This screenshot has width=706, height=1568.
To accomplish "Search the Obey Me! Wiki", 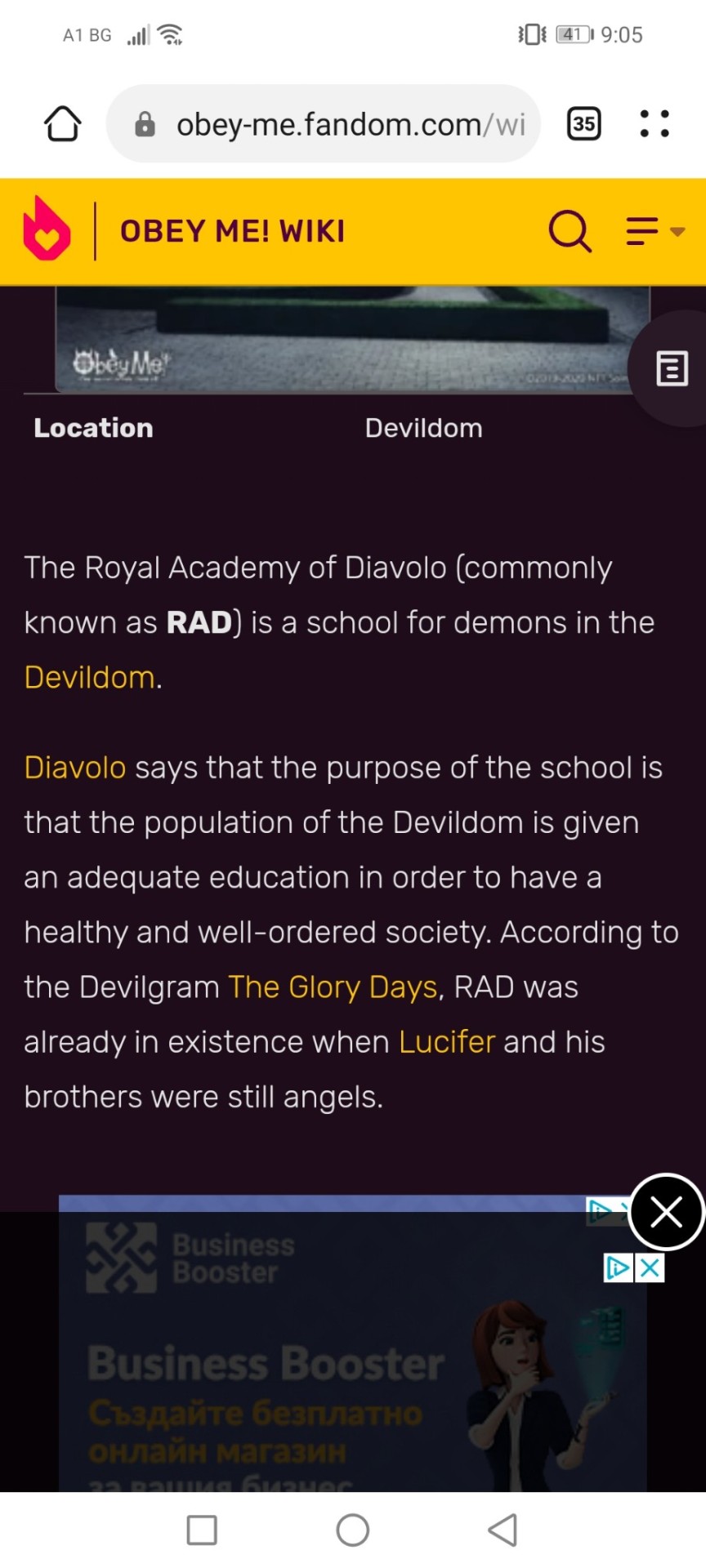I will pyautogui.click(x=570, y=231).
